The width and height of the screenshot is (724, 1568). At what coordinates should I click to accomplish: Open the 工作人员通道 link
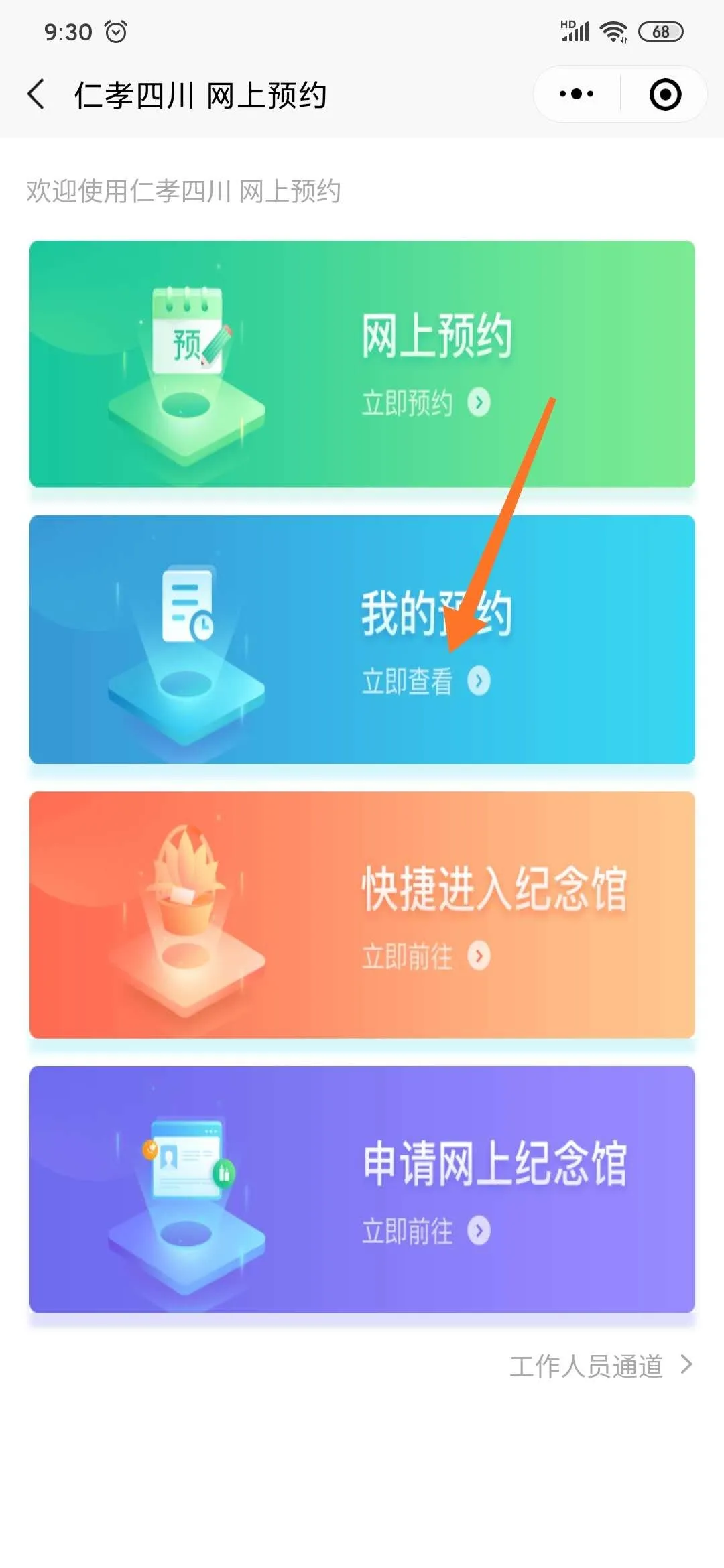click(600, 1366)
